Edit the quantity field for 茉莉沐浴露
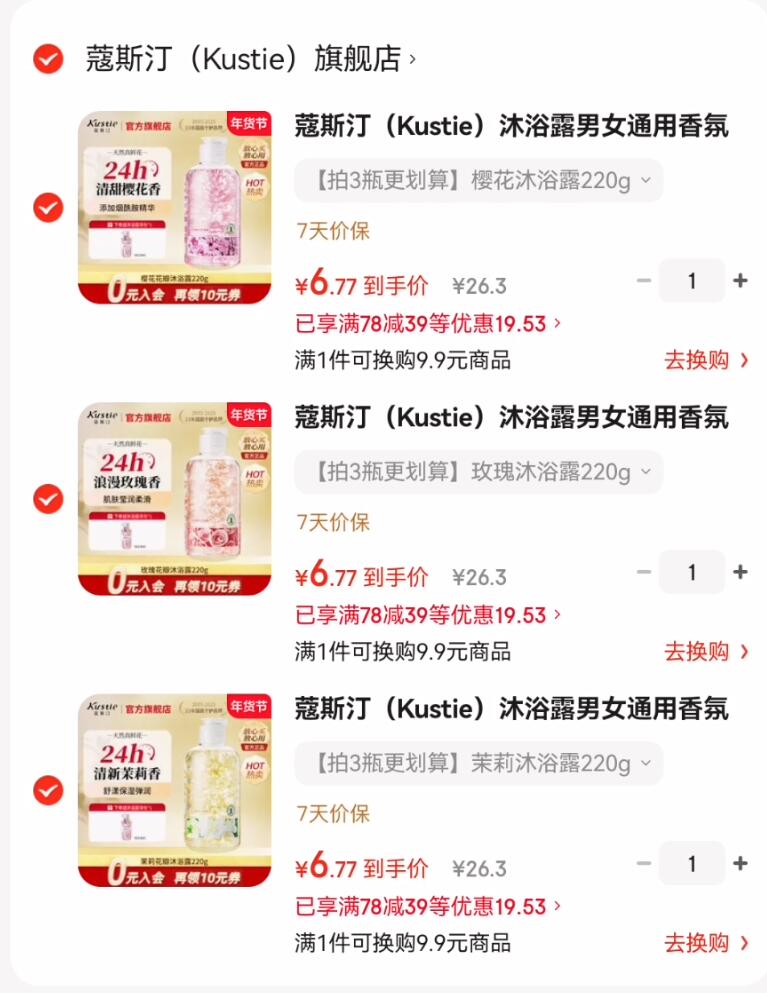 691,864
